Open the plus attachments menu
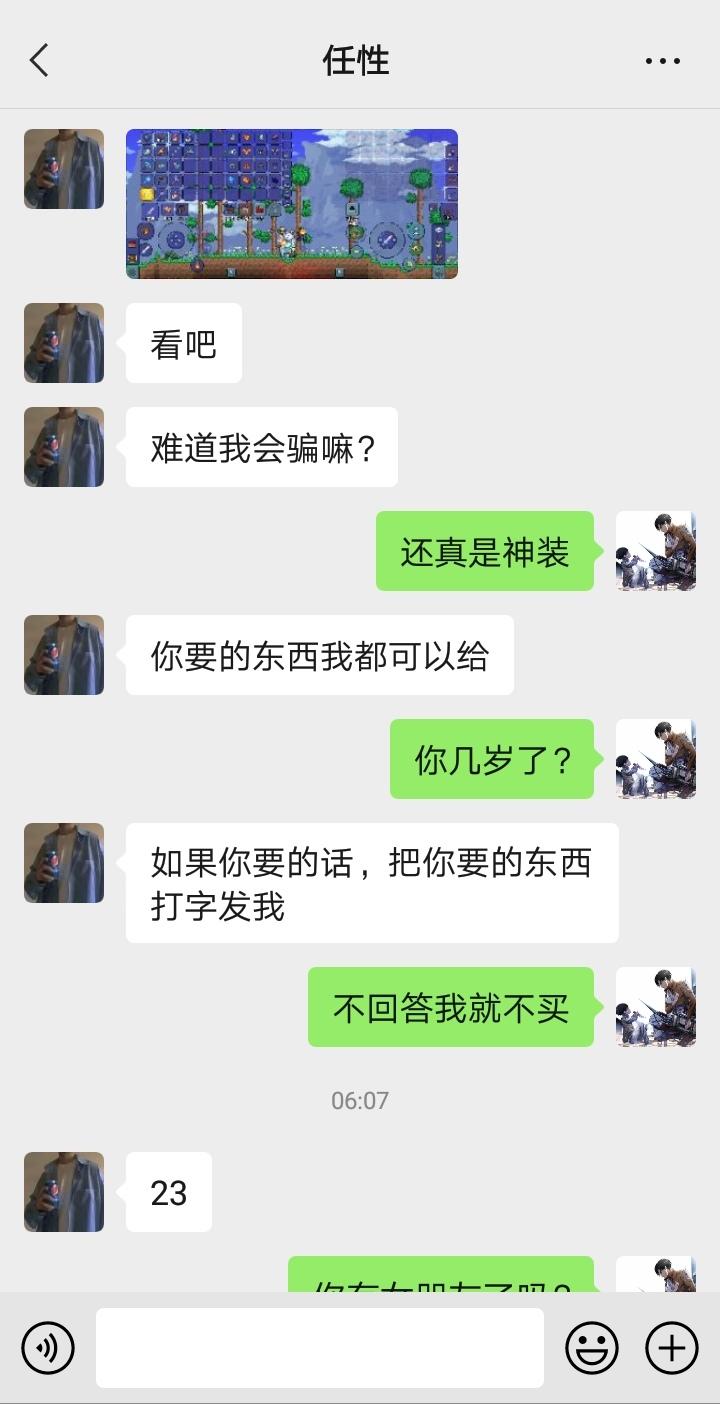 click(x=672, y=1348)
